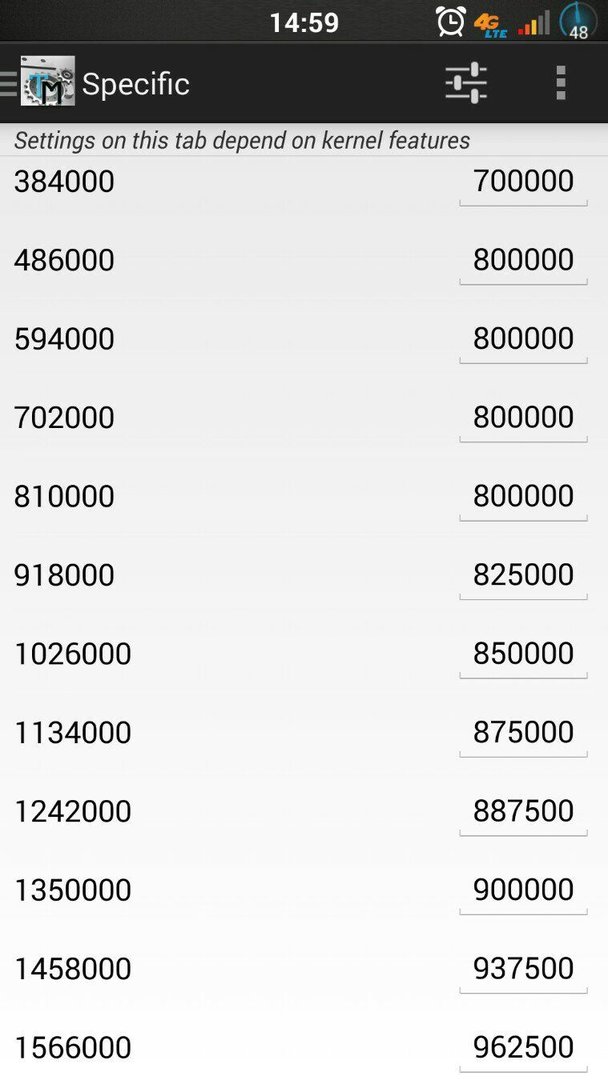This screenshot has height=1080, width=608.
Task: Open the overflow menu
Action: click(x=561, y=83)
